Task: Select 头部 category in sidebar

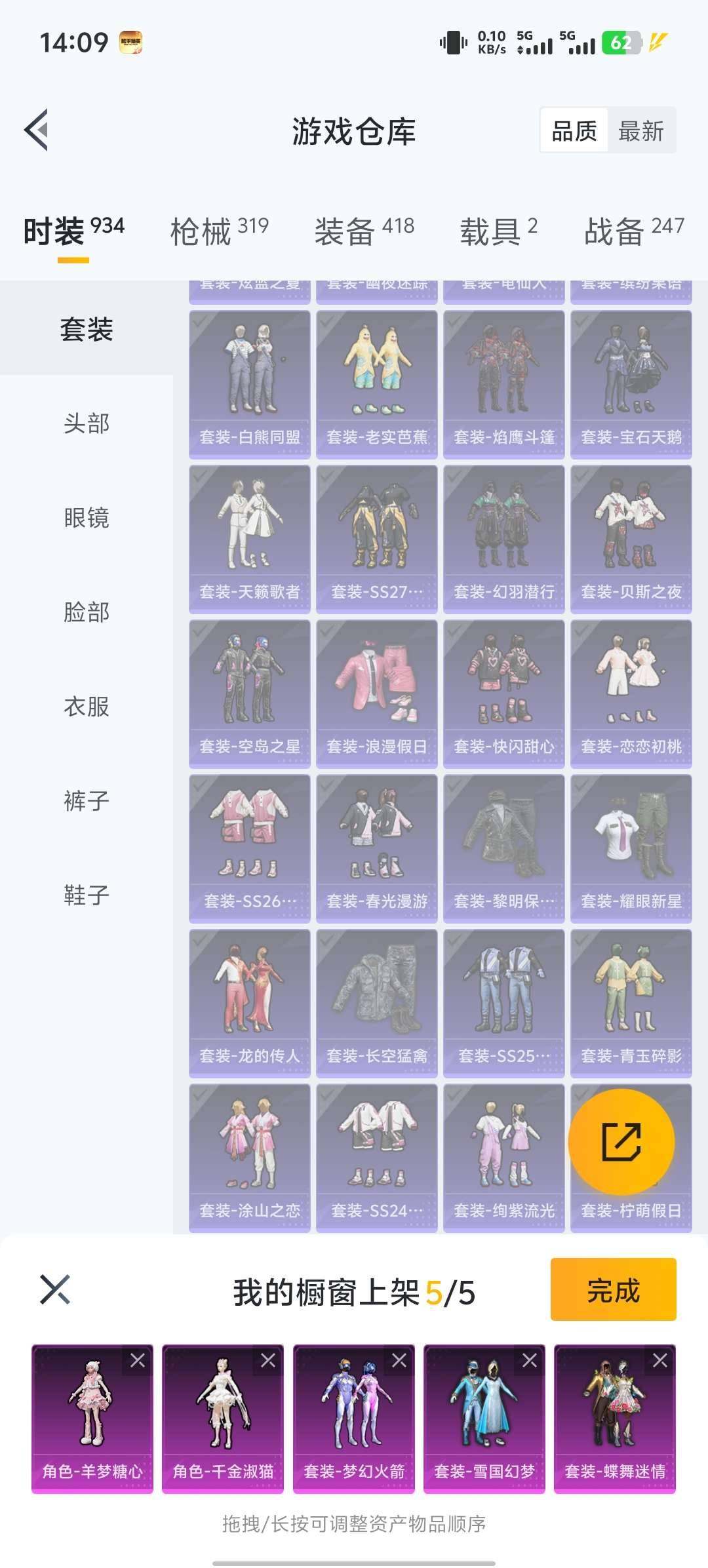Action: [87, 423]
